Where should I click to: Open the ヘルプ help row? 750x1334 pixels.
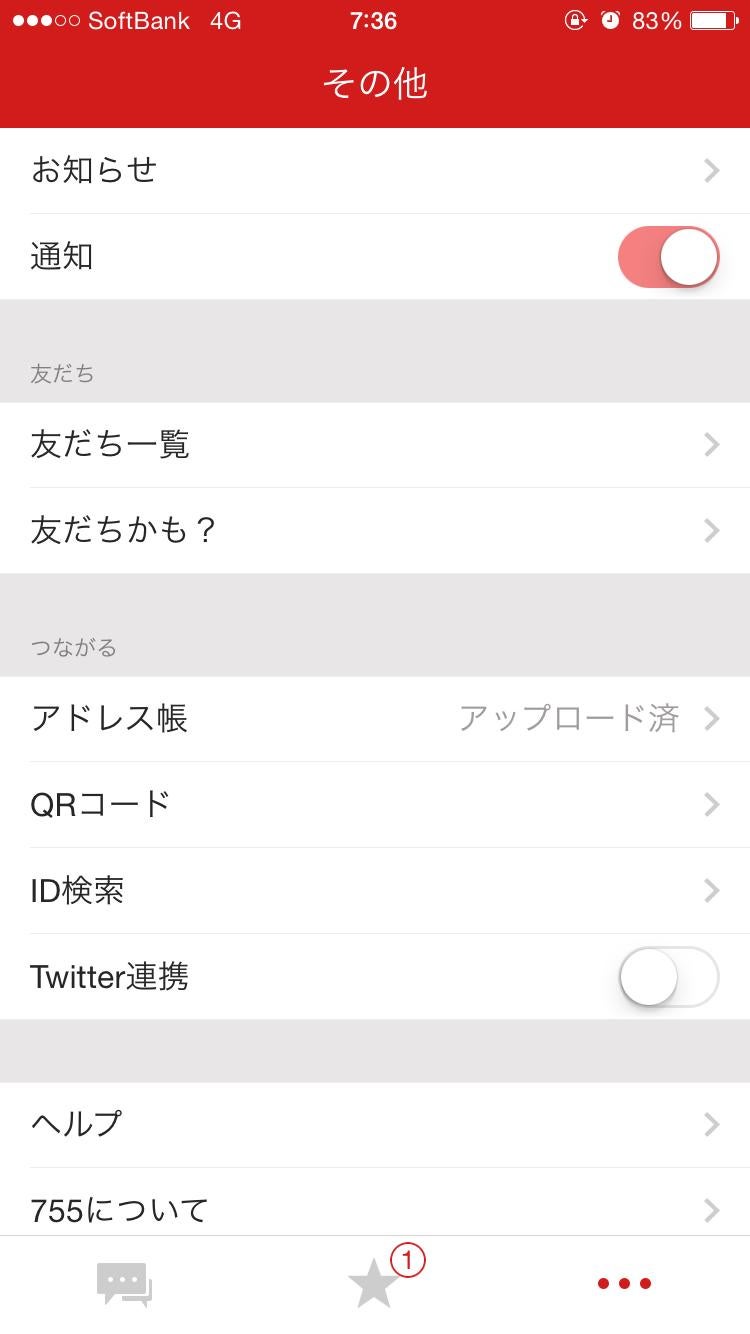pyautogui.click(x=375, y=1124)
